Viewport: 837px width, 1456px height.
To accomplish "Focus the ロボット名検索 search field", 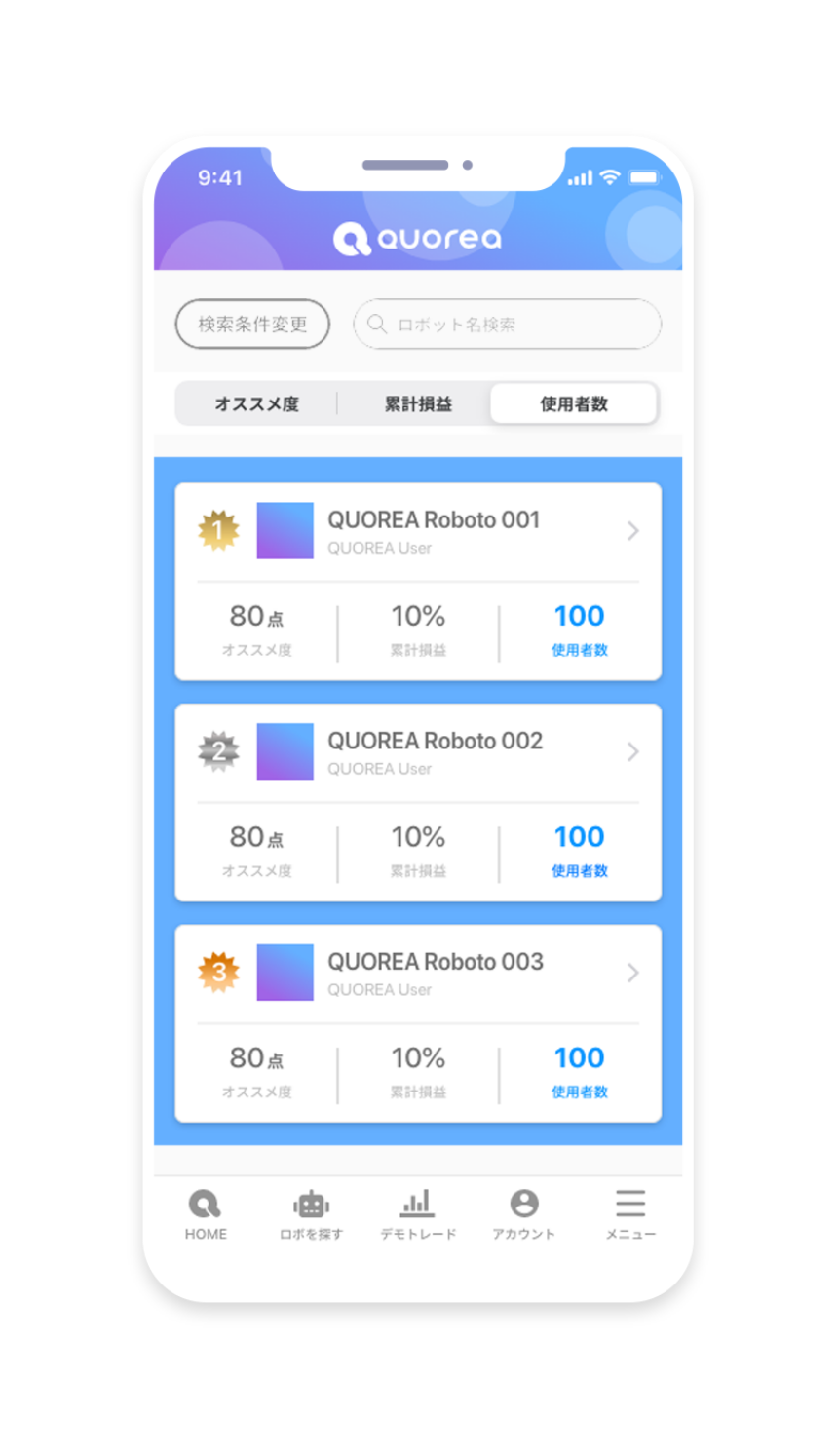I will tap(507, 324).
